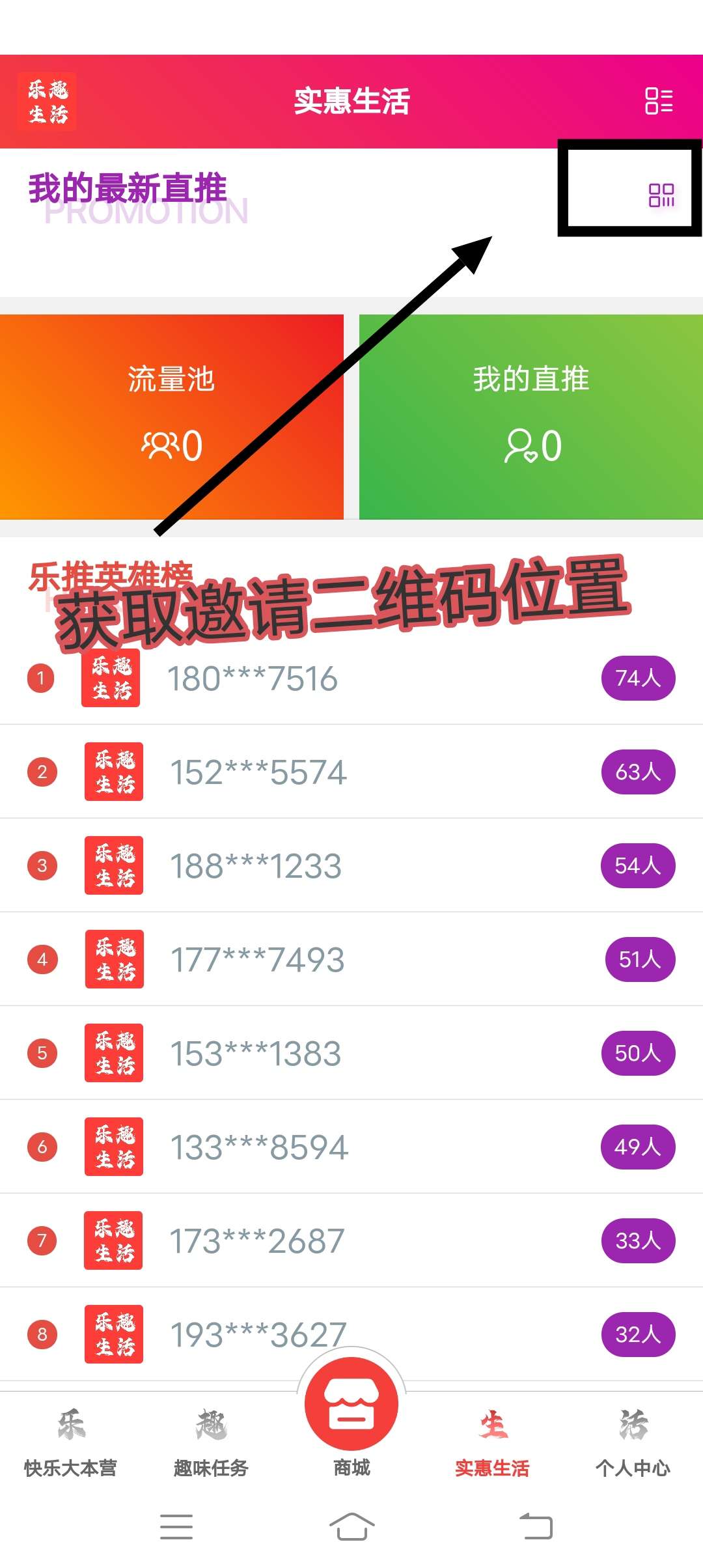Tap the system back button
The image size is (703, 1568).
(x=536, y=1526)
